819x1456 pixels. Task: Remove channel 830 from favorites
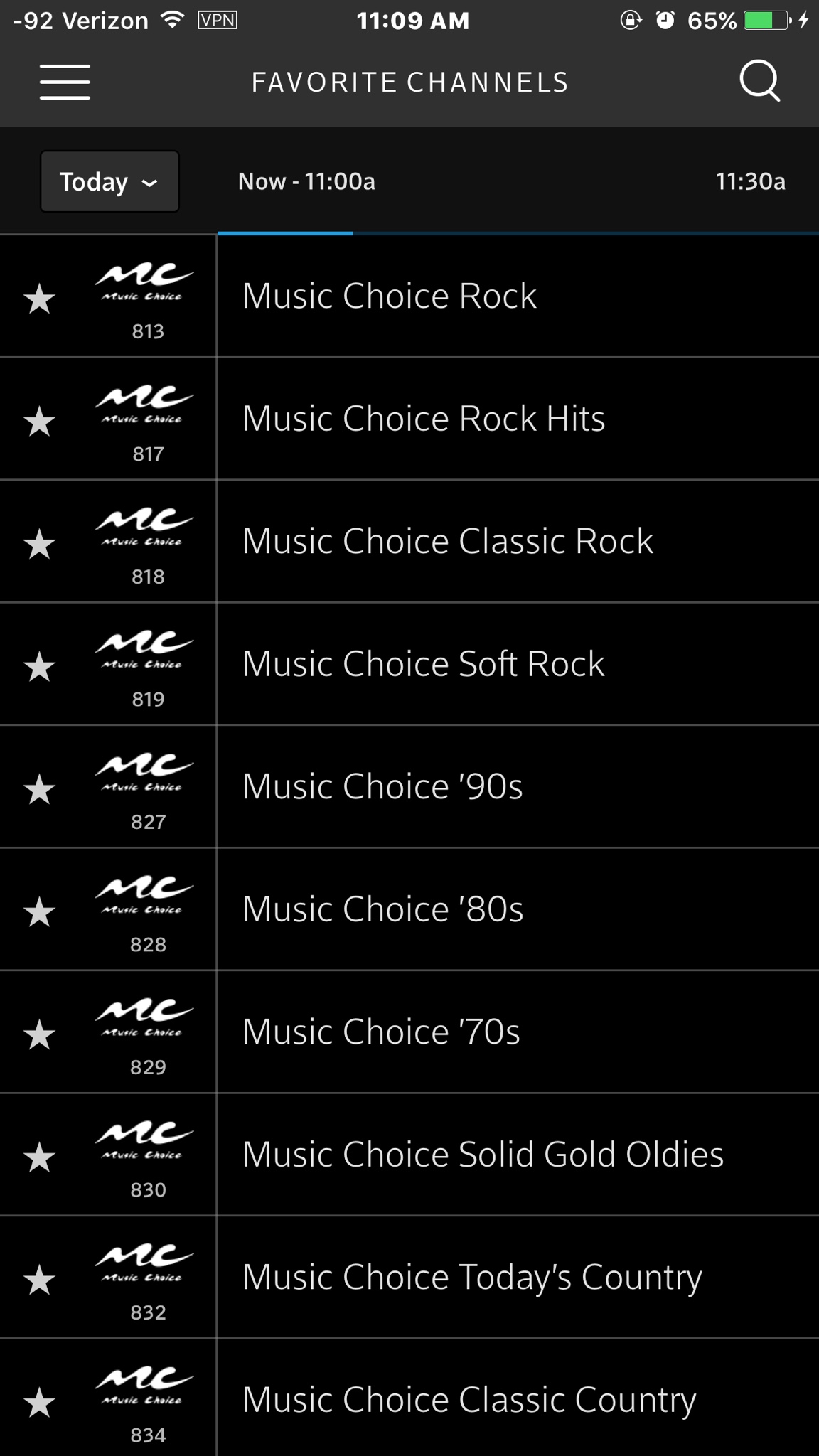(40, 1158)
